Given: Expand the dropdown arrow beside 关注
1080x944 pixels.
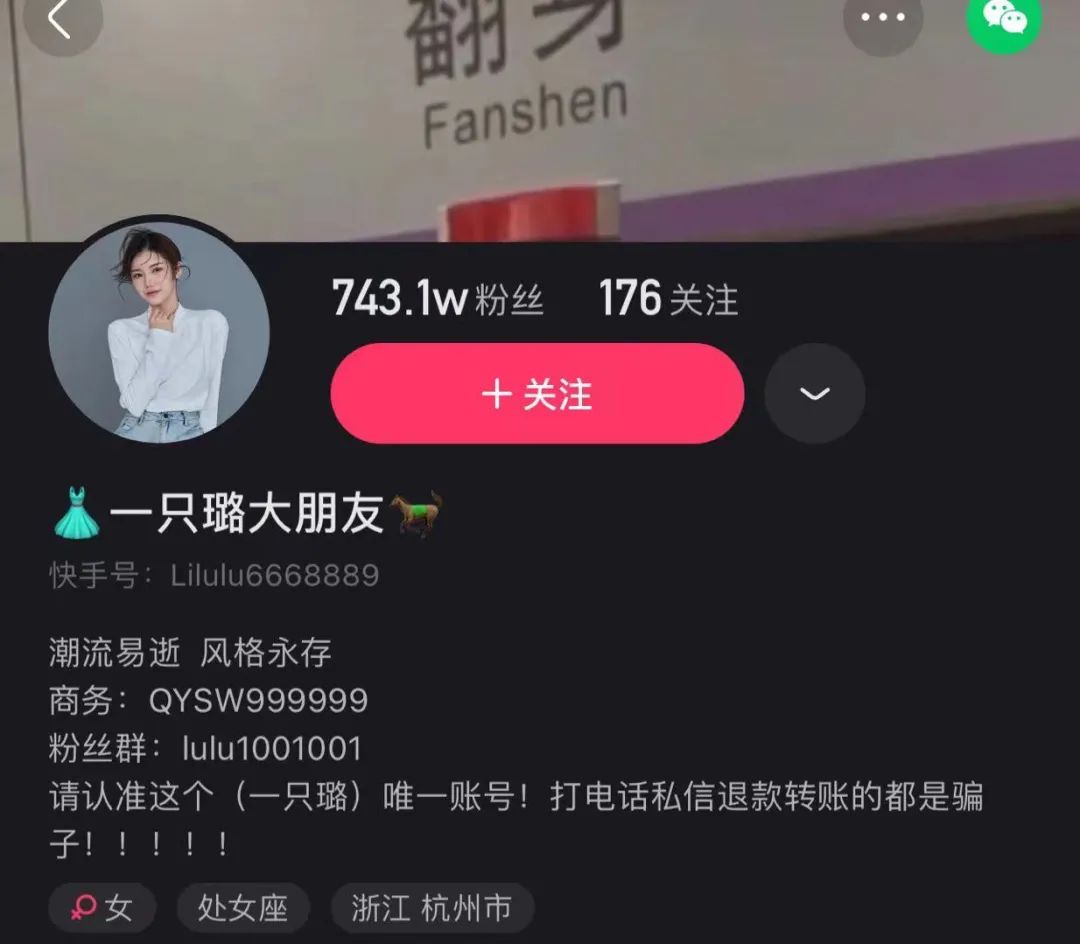Looking at the screenshot, I should coord(815,394).
